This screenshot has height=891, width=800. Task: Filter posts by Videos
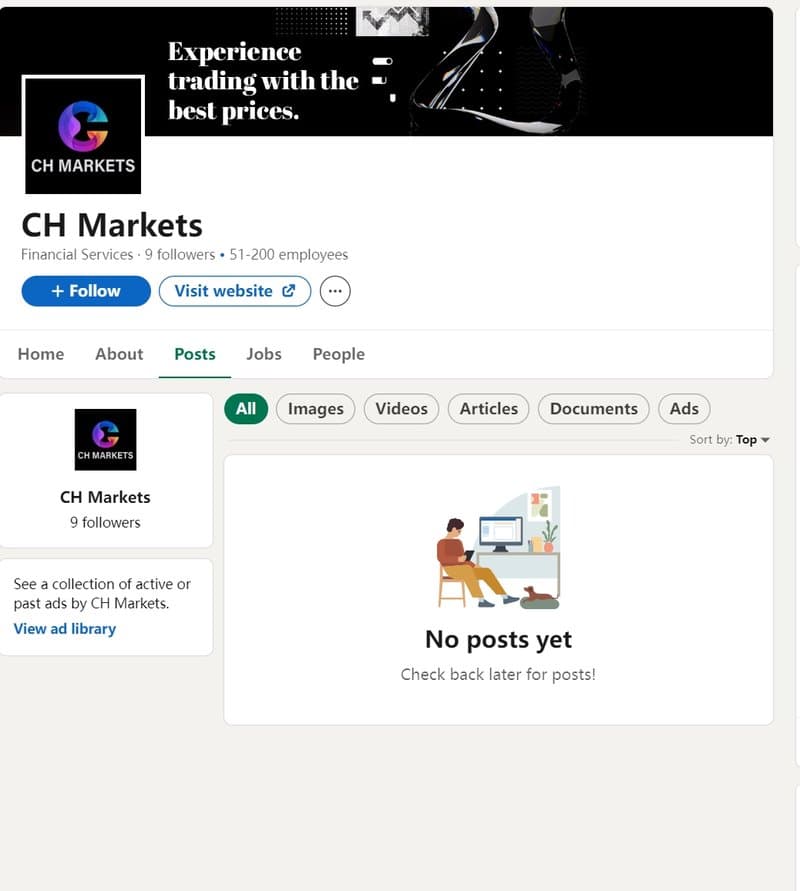(401, 408)
